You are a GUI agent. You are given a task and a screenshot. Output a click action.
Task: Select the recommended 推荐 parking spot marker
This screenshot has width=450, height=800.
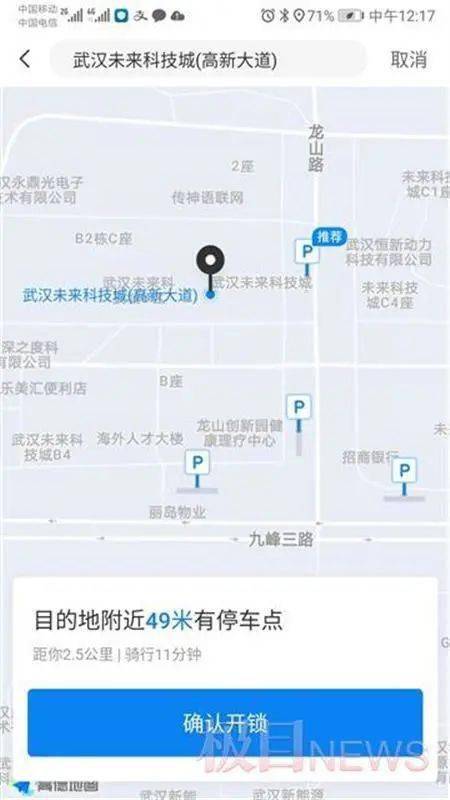click(307, 253)
